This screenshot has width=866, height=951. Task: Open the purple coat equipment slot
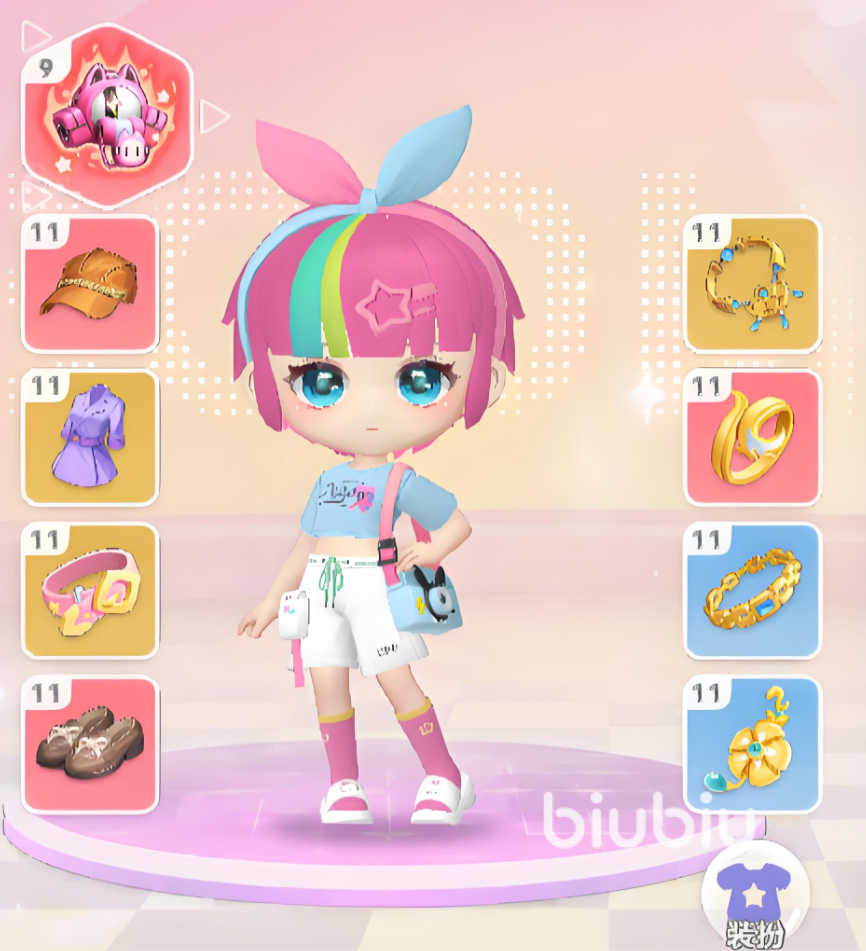(x=90, y=438)
